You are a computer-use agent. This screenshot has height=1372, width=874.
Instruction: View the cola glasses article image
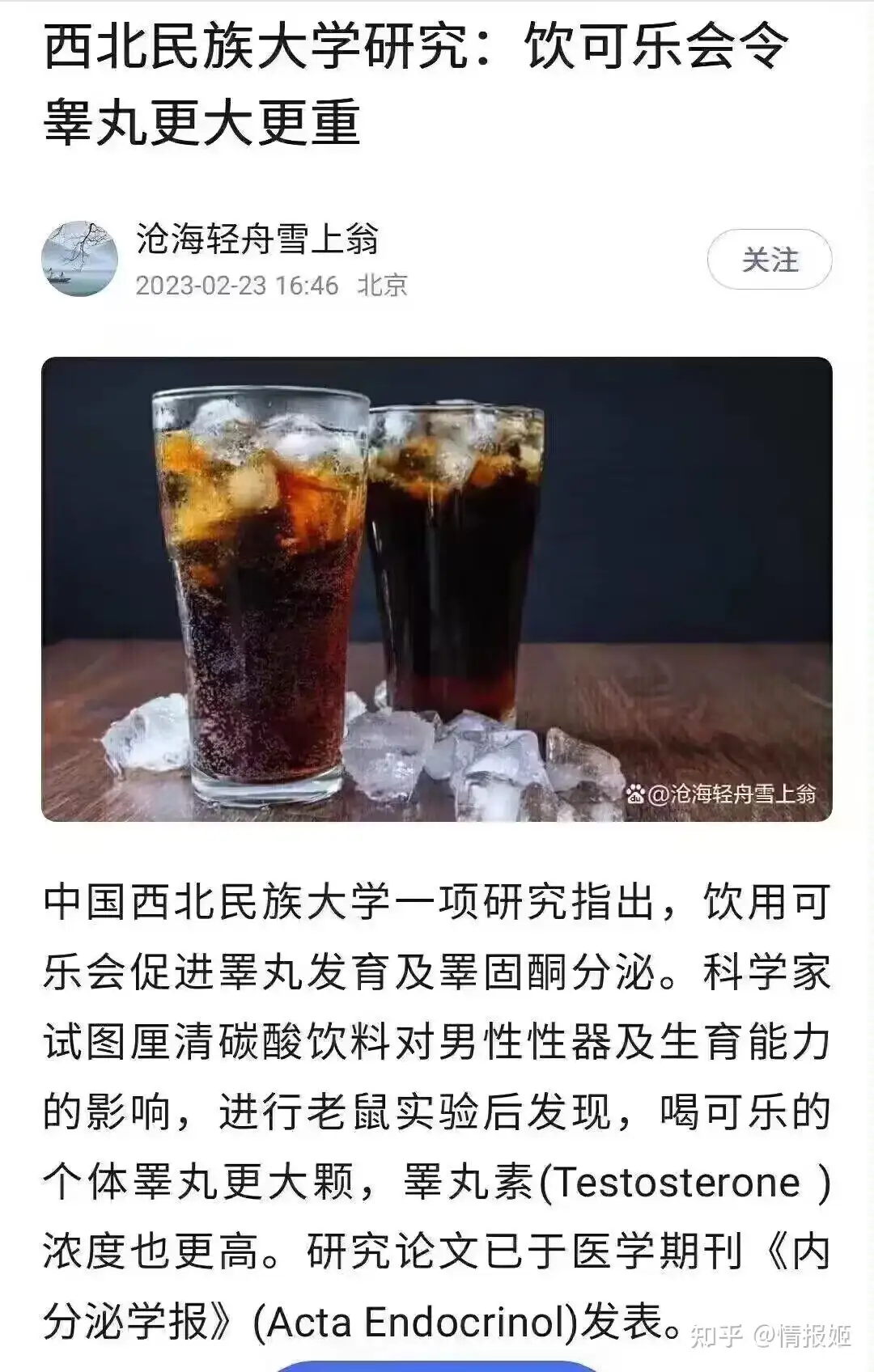click(436, 589)
